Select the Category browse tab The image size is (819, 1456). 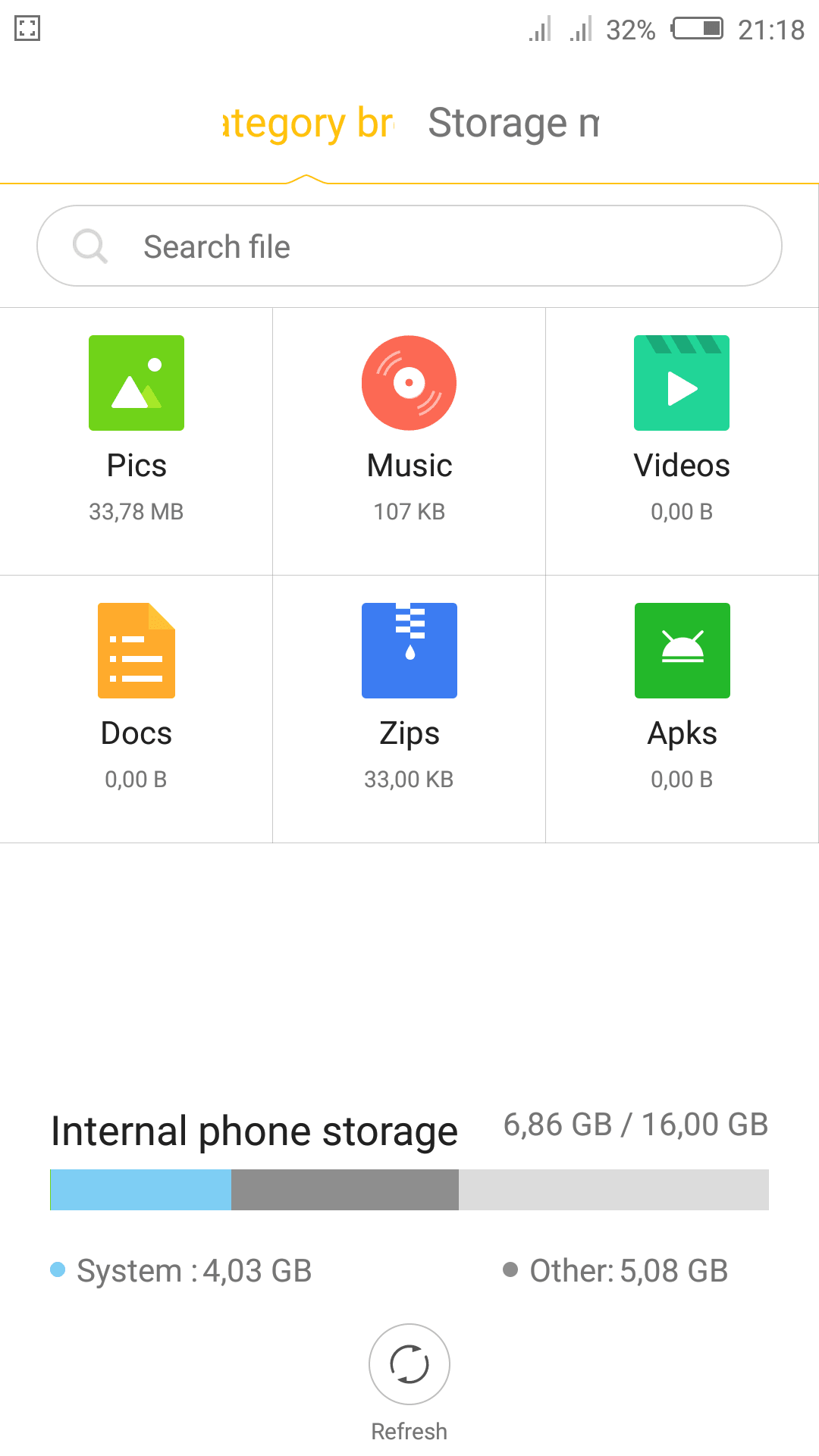pyautogui.click(x=307, y=123)
